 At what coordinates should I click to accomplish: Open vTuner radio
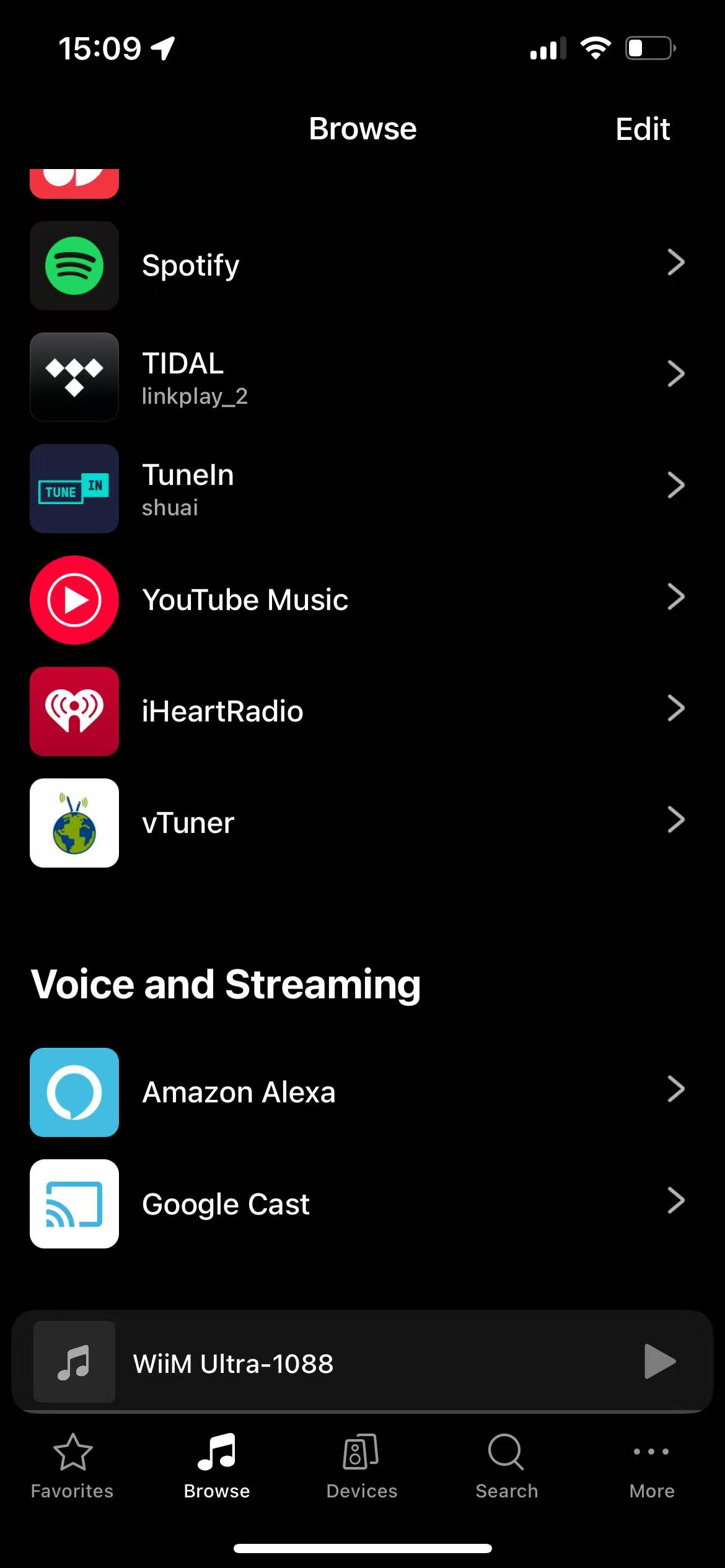362,822
